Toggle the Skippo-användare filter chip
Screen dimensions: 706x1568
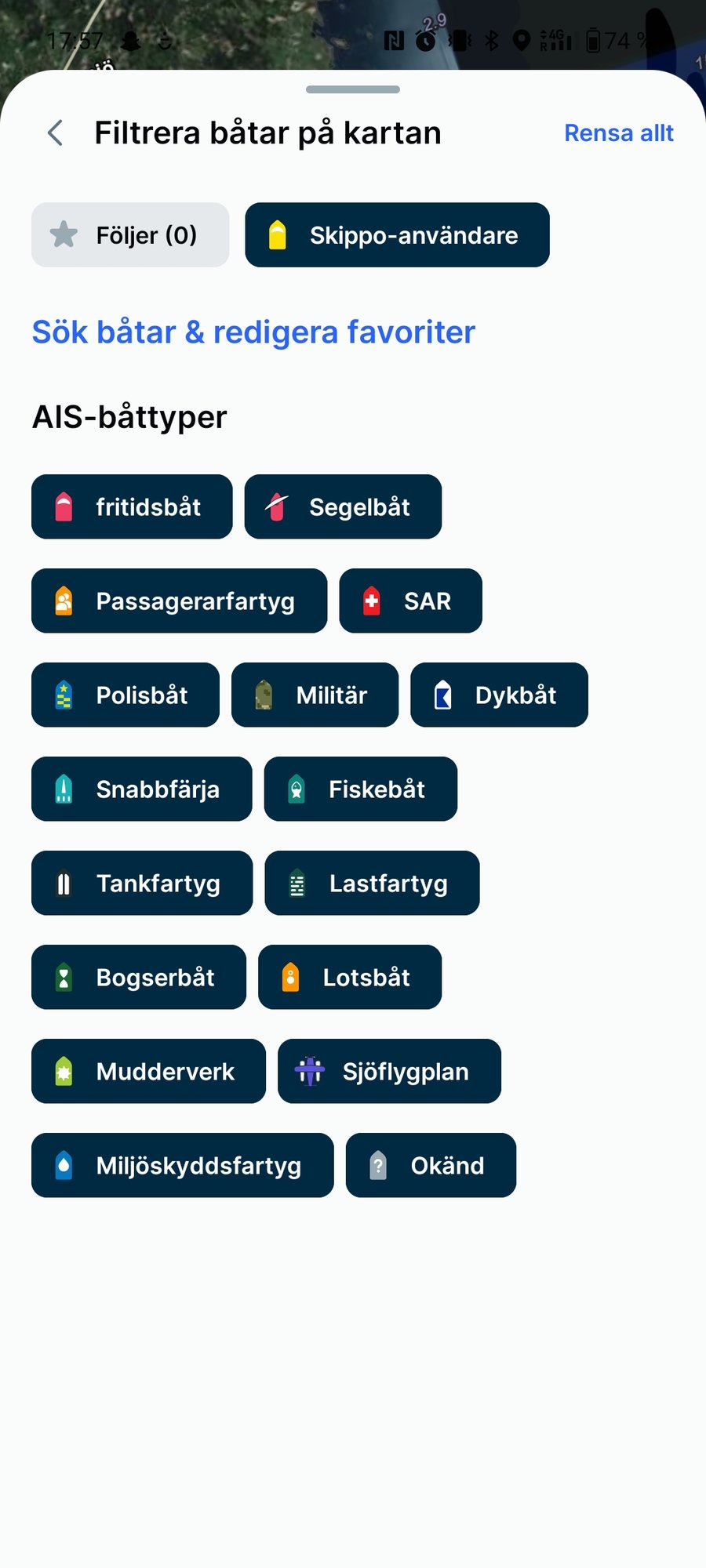point(397,235)
